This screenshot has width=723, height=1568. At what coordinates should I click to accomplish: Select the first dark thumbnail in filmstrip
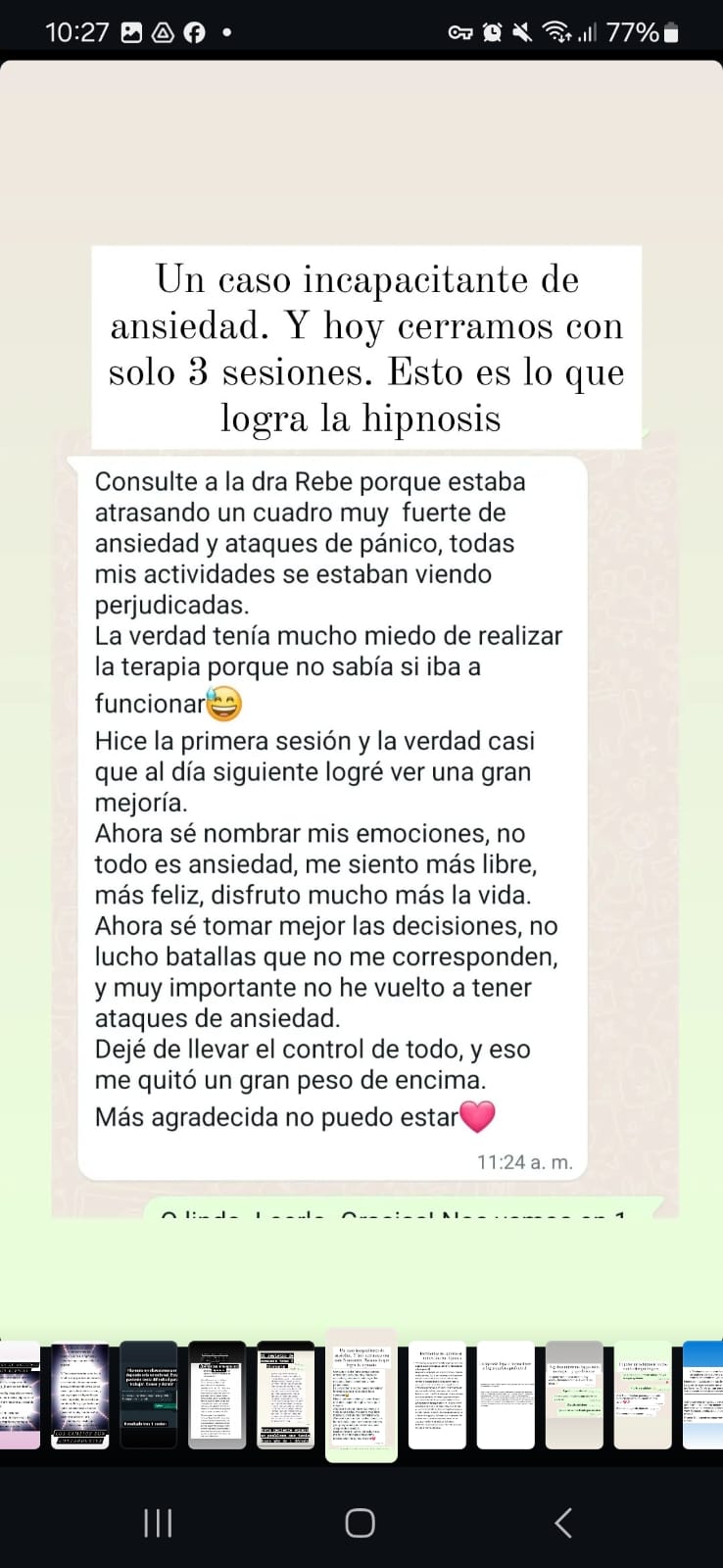[x=82, y=1396]
